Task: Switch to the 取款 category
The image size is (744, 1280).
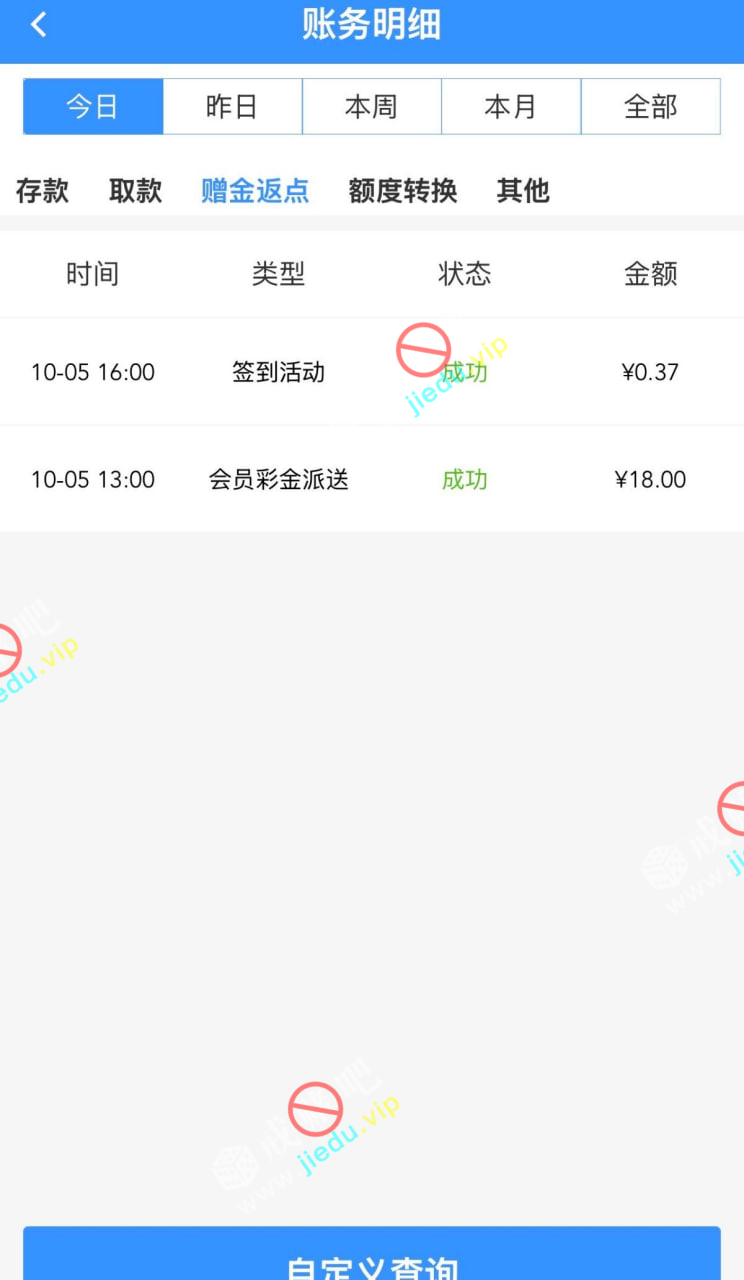Action: [135, 190]
